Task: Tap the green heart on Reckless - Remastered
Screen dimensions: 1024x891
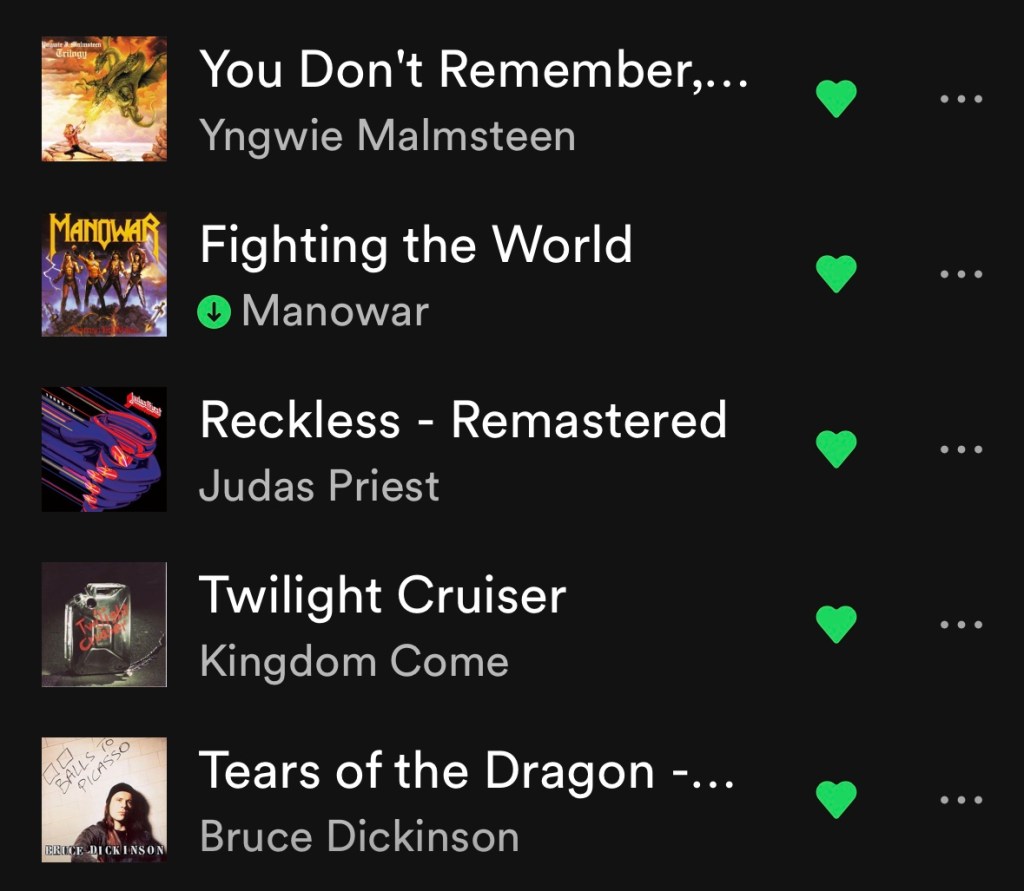Action: point(837,449)
